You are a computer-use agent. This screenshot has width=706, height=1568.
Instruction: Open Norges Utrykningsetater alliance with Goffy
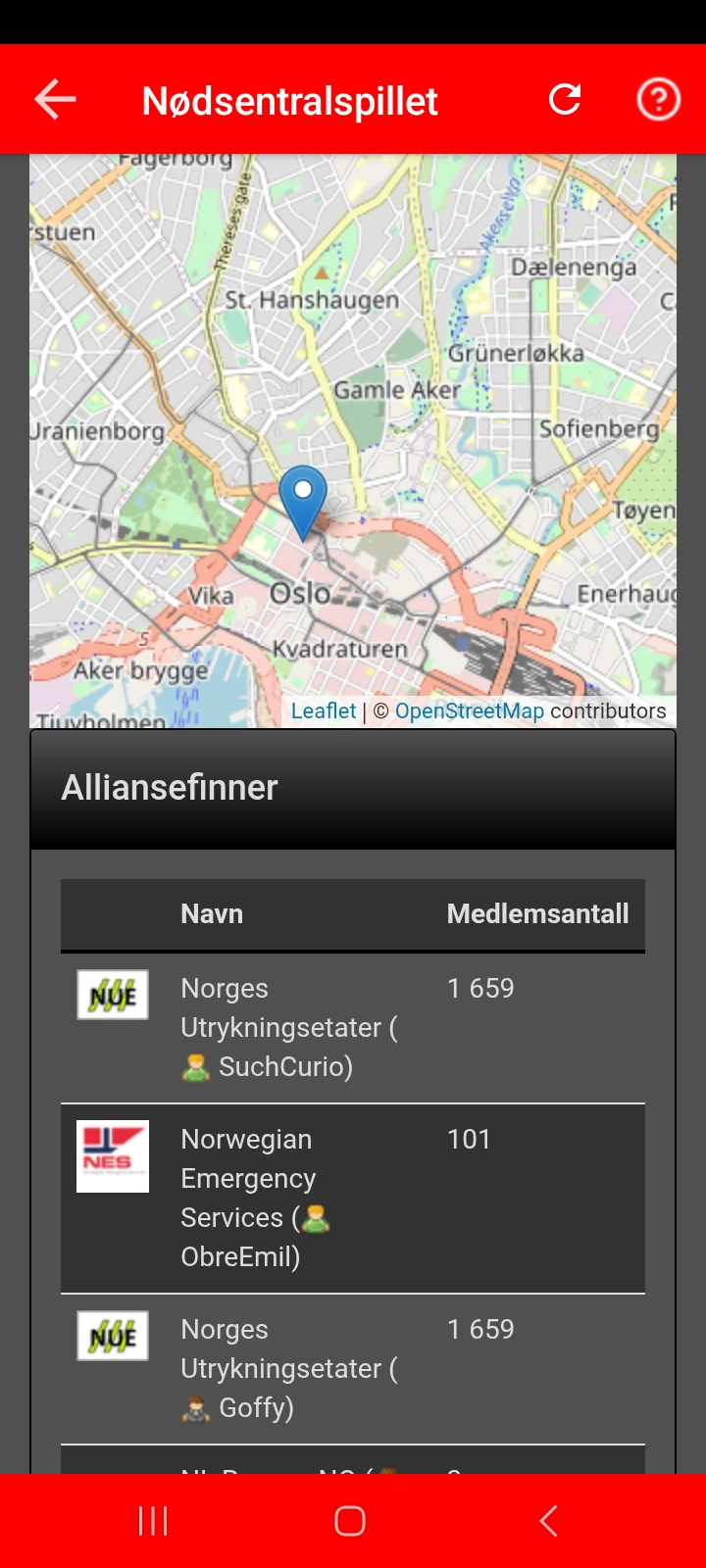click(288, 1368)
